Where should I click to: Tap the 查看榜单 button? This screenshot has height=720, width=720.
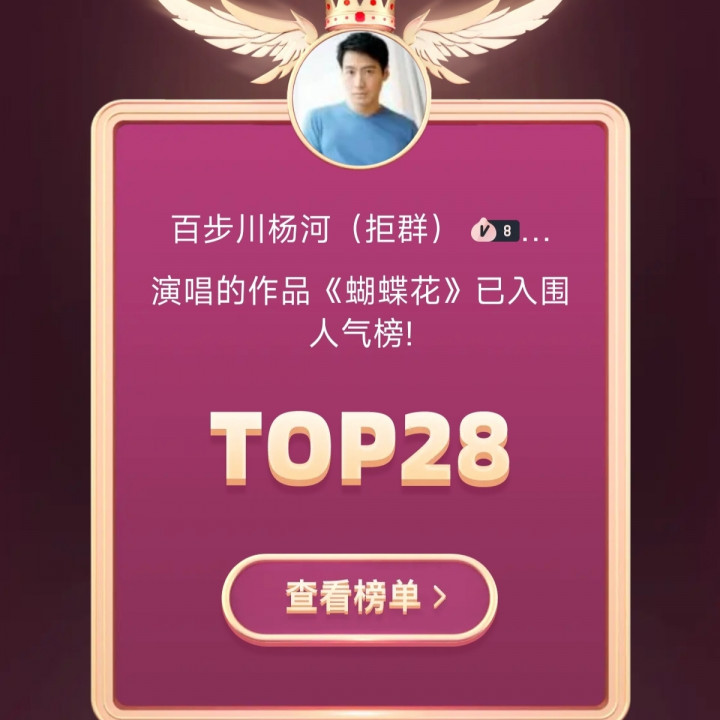coord(360,598)
